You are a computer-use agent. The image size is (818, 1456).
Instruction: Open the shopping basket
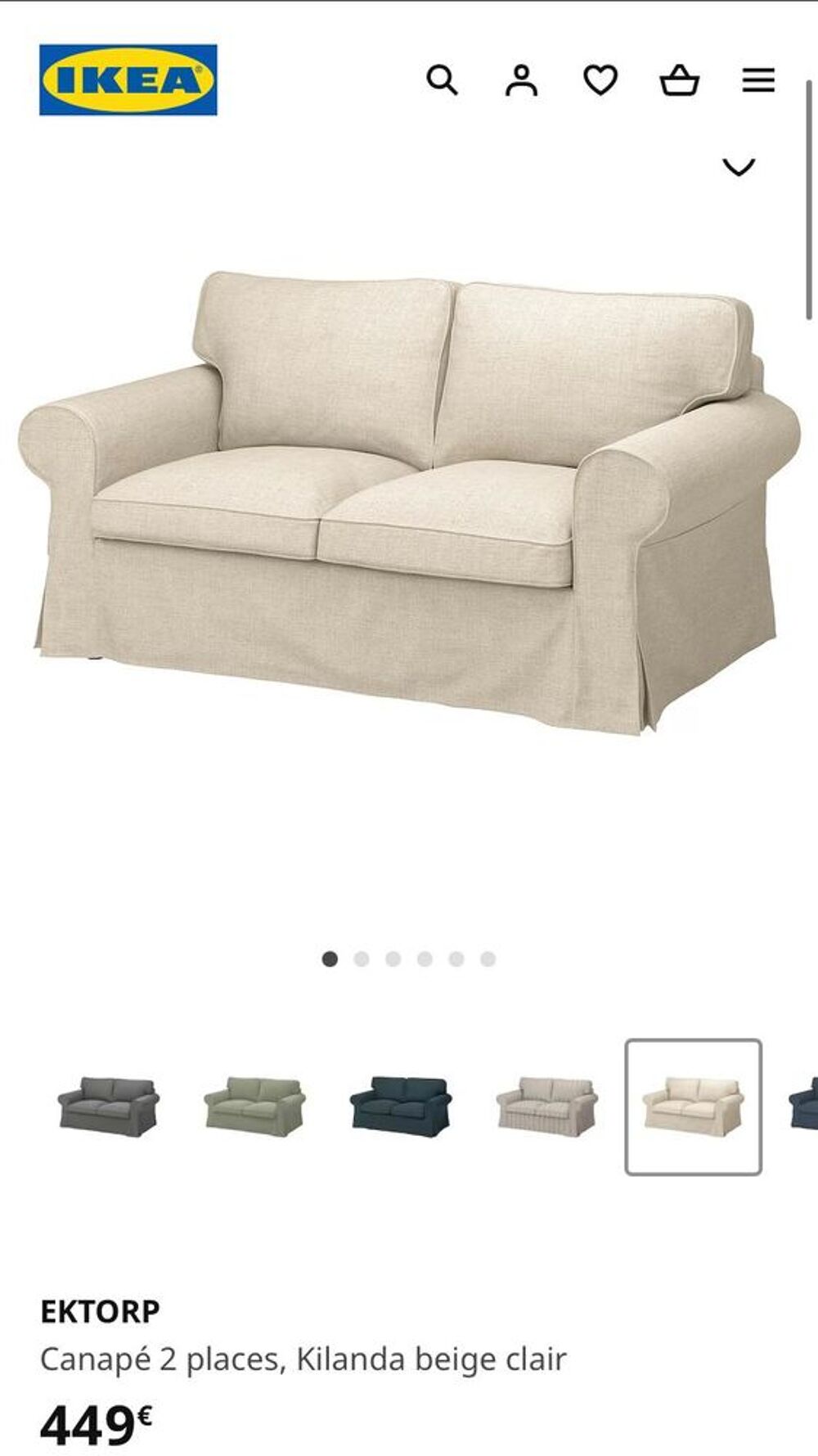point(679,80)
